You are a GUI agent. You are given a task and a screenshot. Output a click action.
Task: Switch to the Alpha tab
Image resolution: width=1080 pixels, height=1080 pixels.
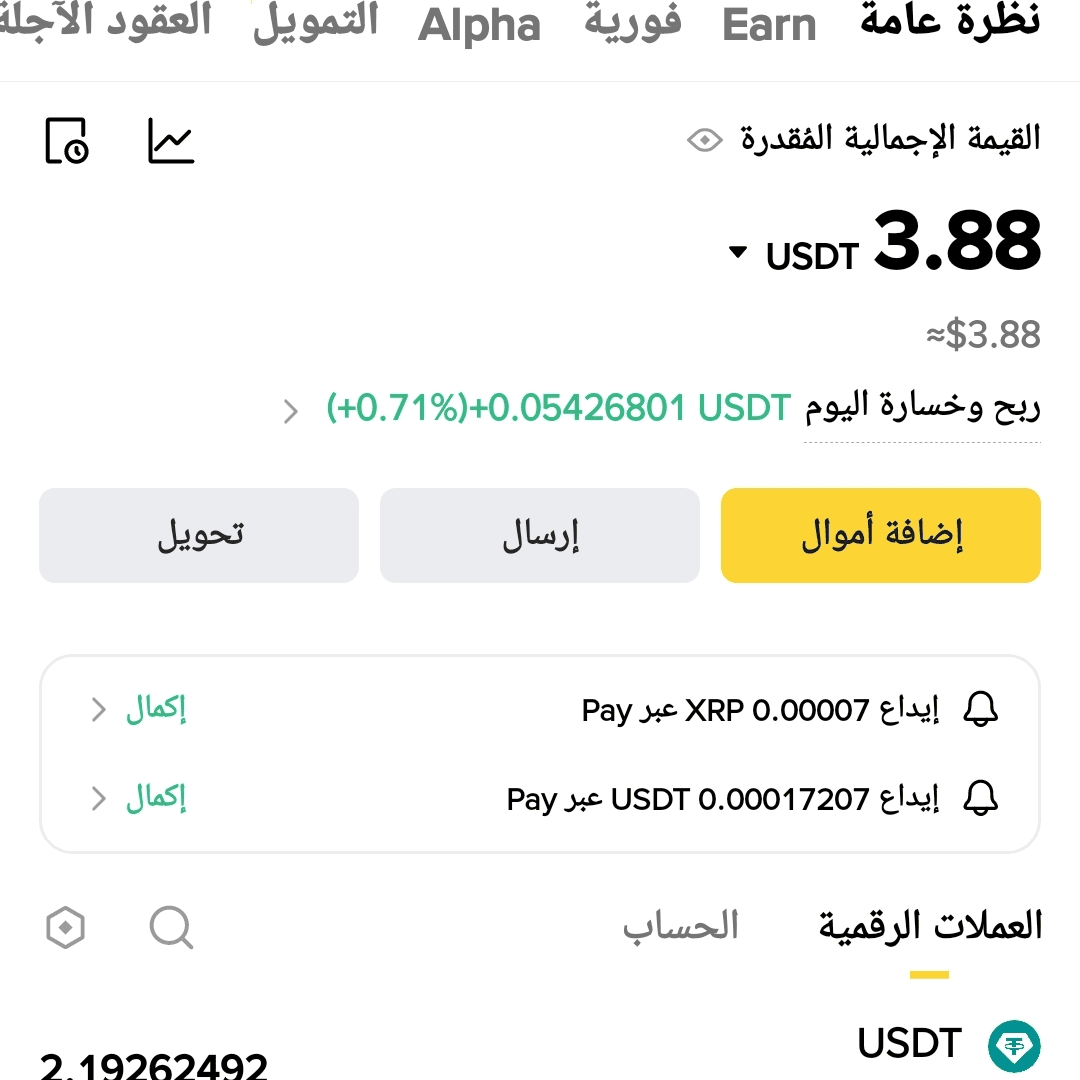[x=479, y=25]
